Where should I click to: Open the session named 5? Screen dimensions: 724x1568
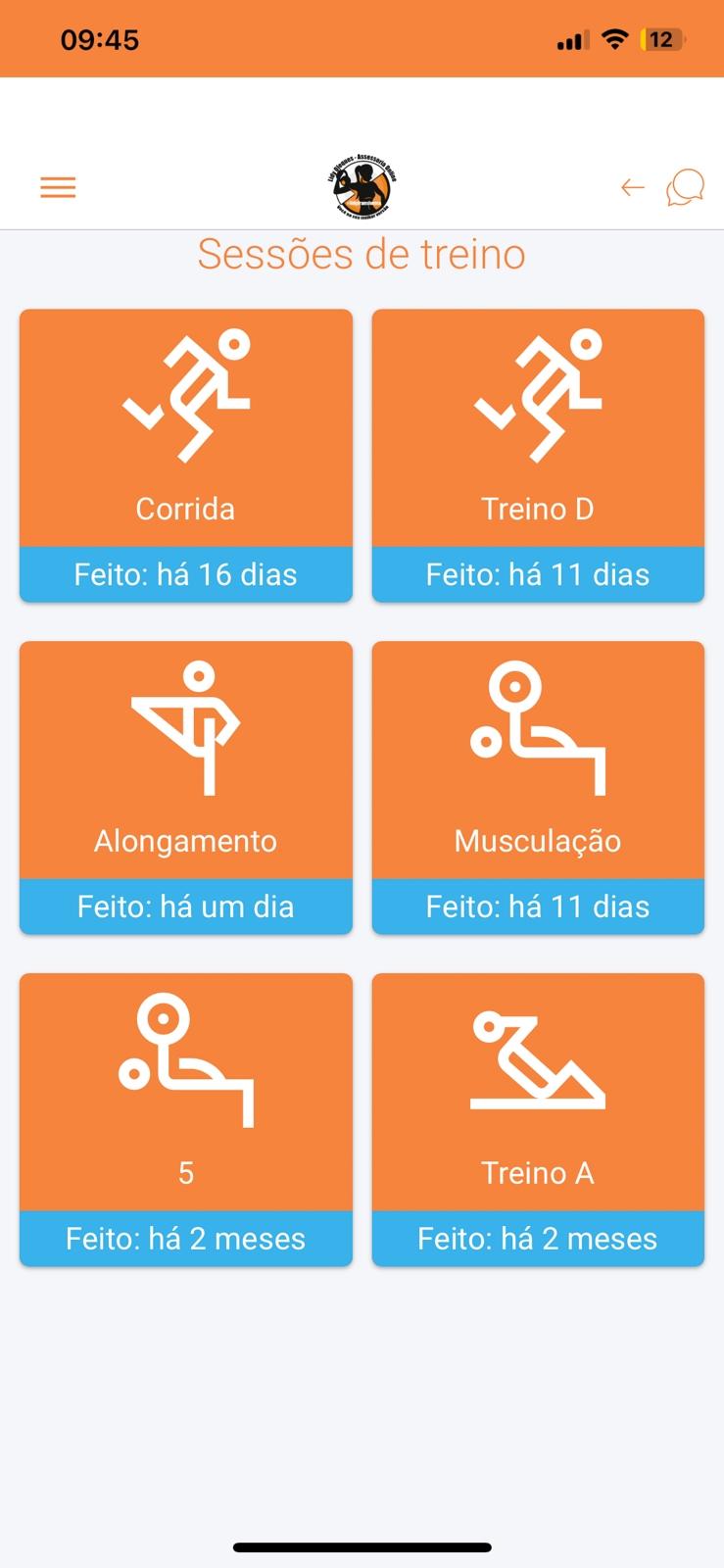coord(186,1120)
